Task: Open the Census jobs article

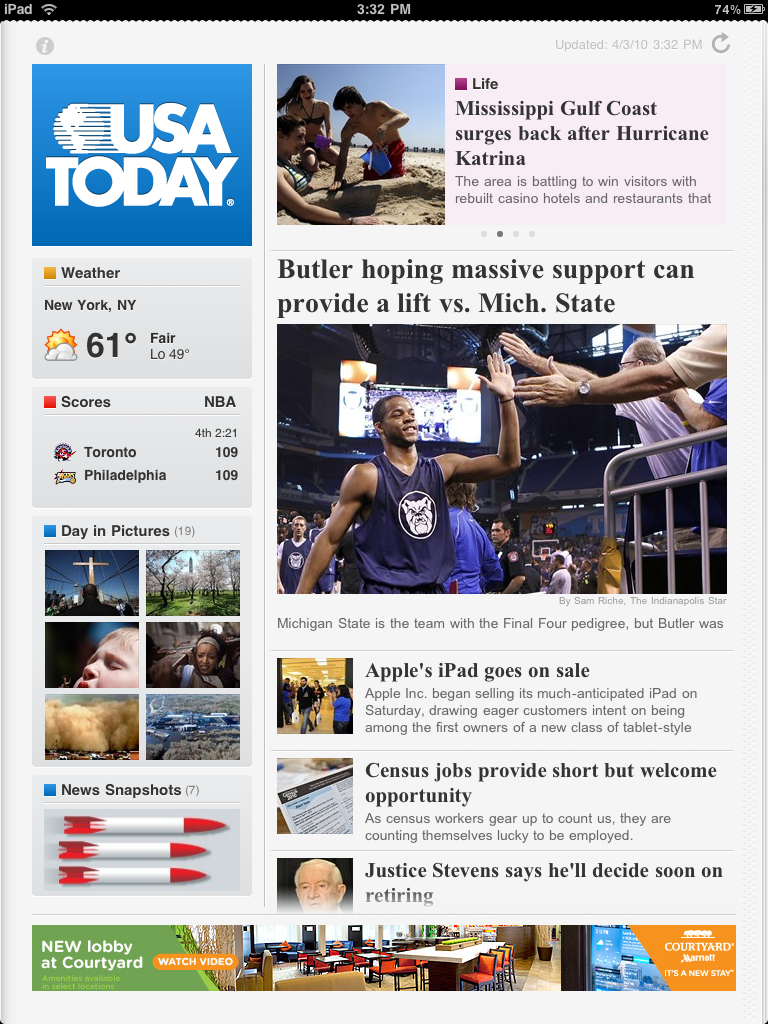Action: (x=540, y=782)
